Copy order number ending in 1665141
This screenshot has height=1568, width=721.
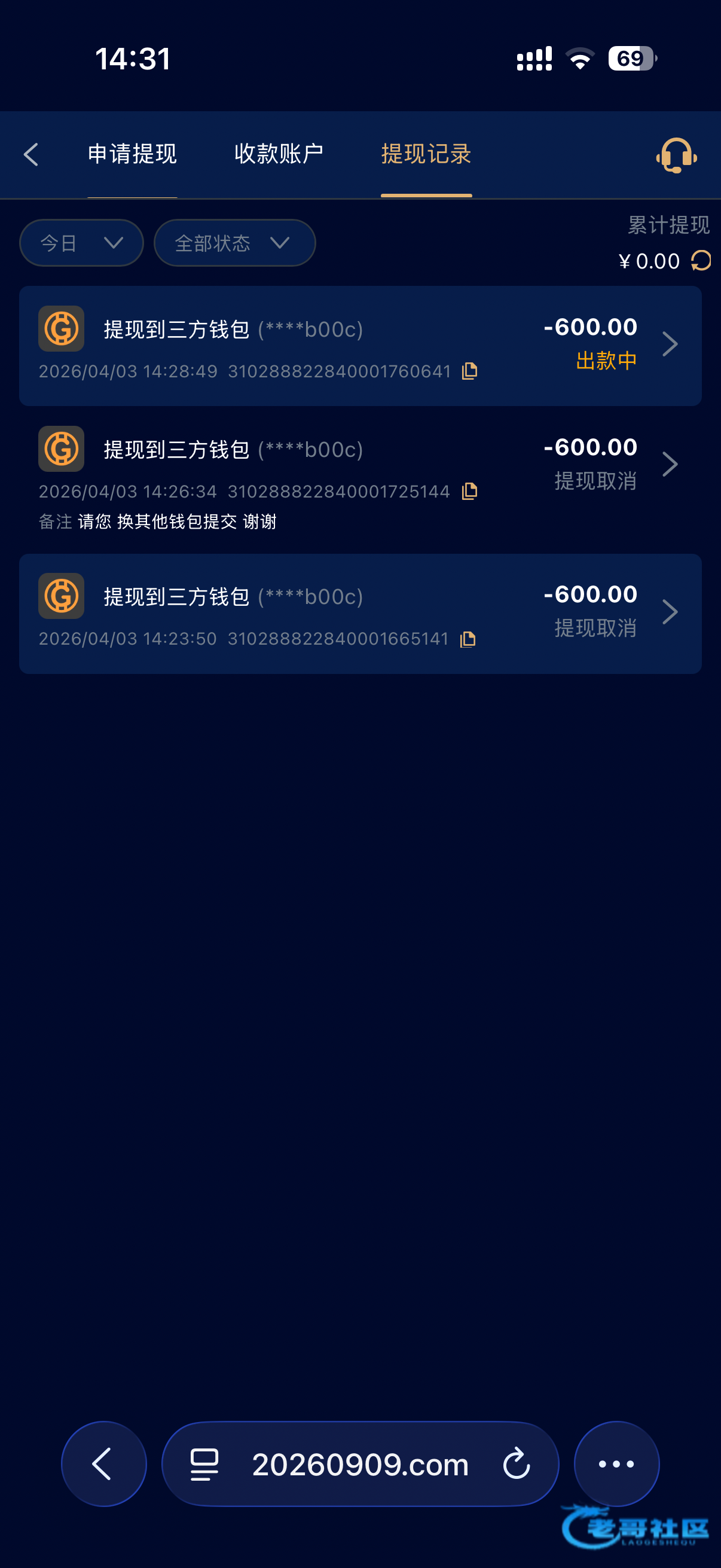(468, 639)
